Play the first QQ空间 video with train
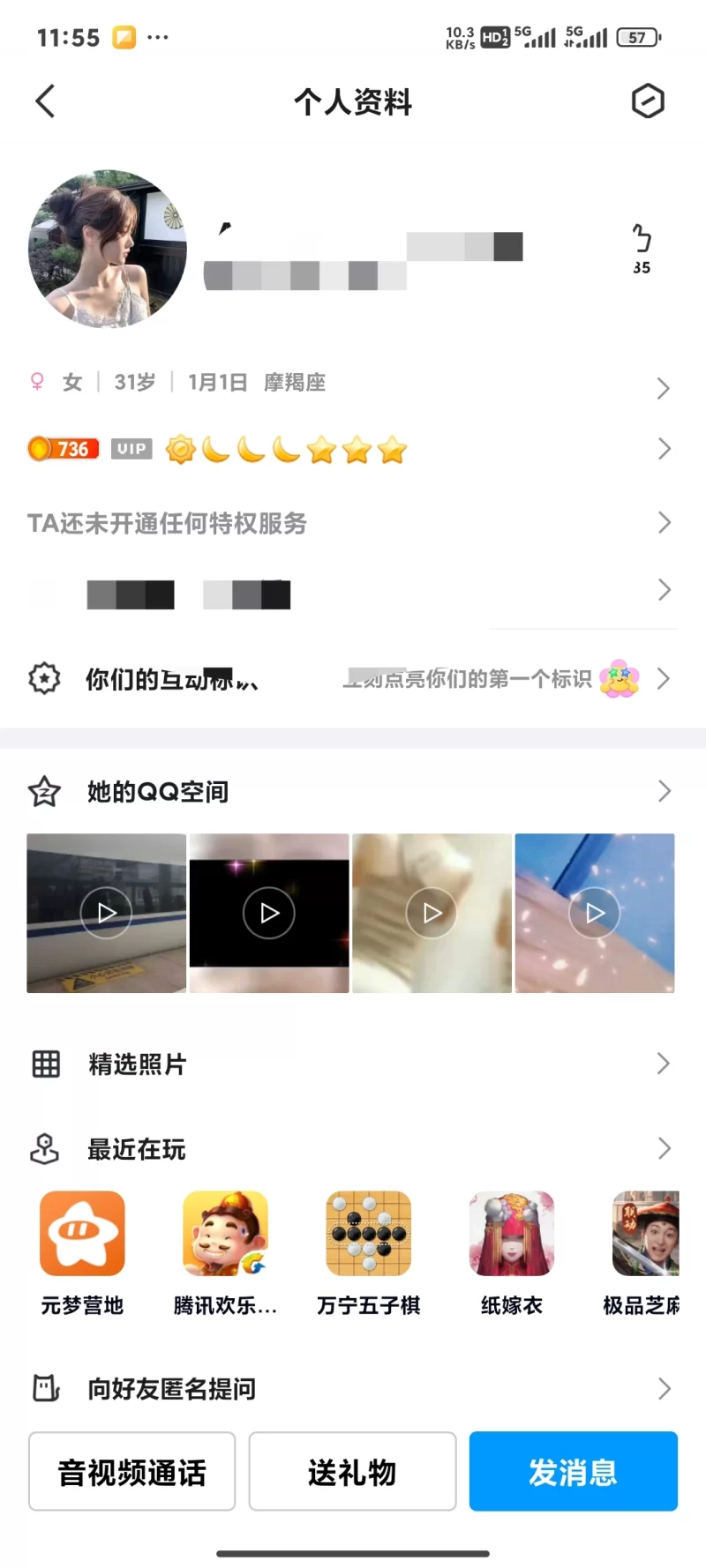Viewport: 706px width, 1568px height. coord(106,913)
